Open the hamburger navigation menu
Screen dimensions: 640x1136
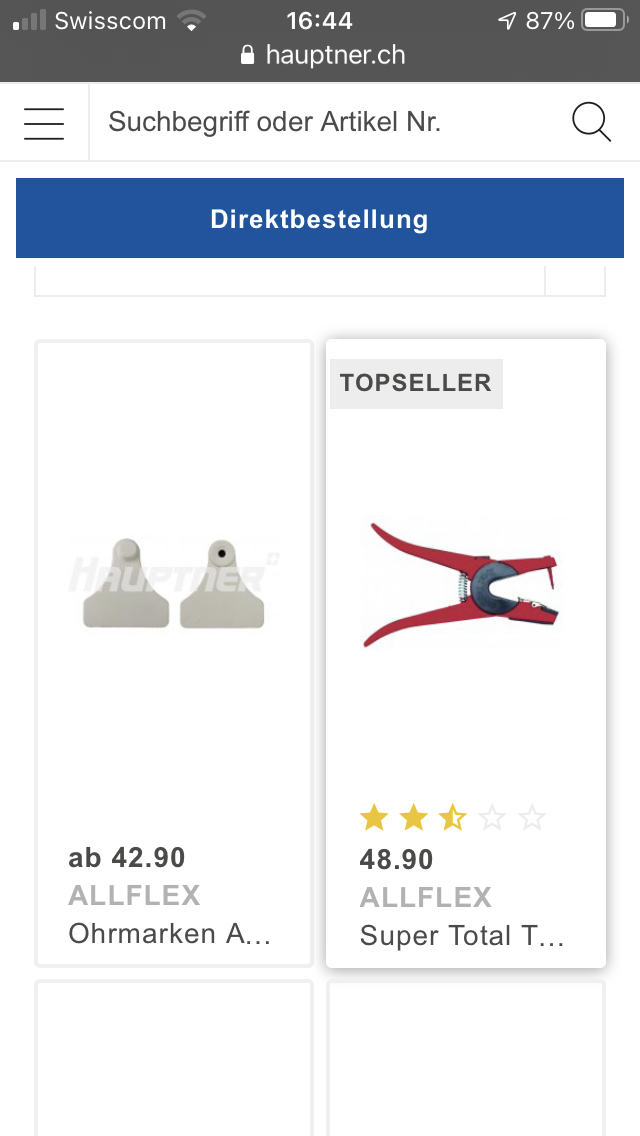pos(44,123)
